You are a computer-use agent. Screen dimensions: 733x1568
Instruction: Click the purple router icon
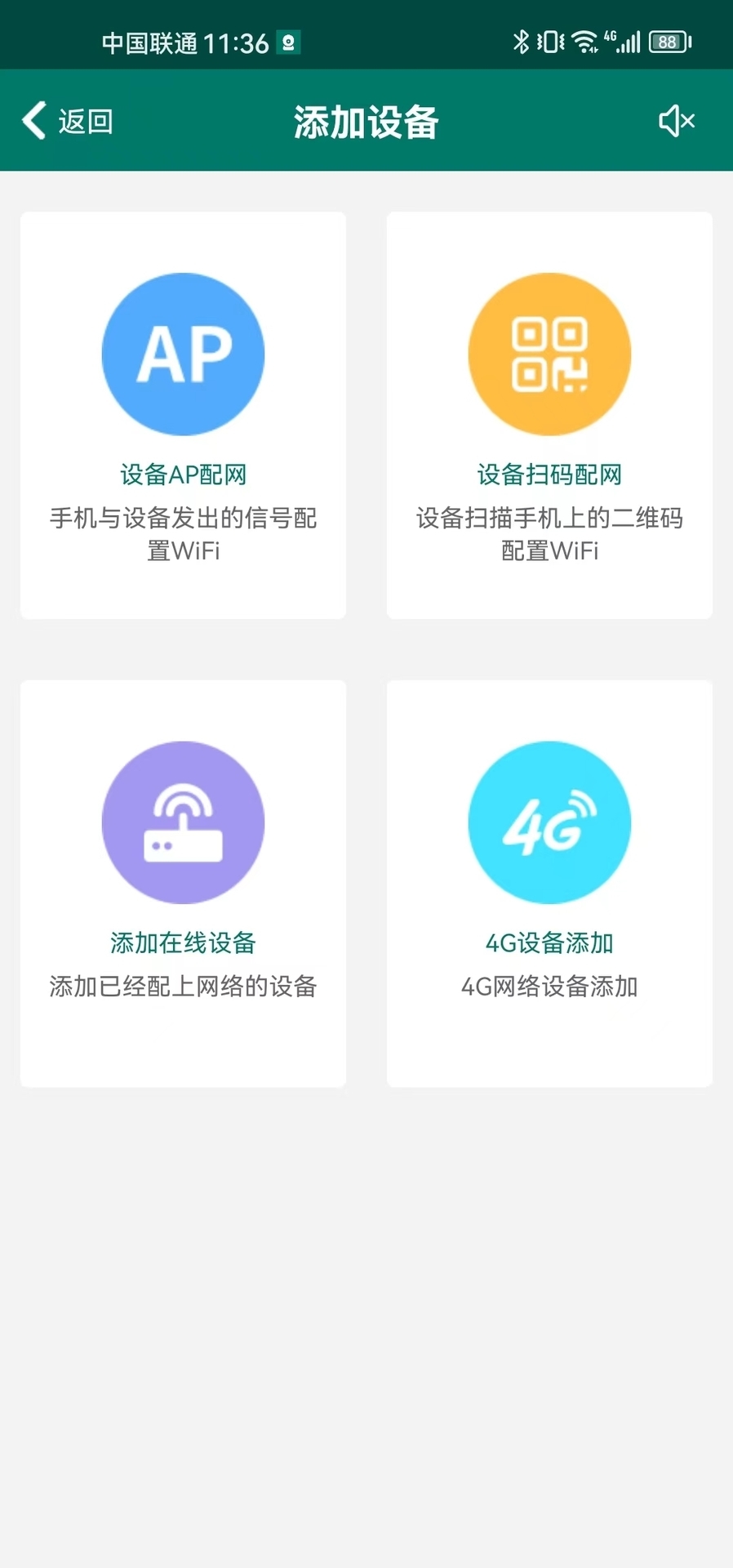coord(182,823)
